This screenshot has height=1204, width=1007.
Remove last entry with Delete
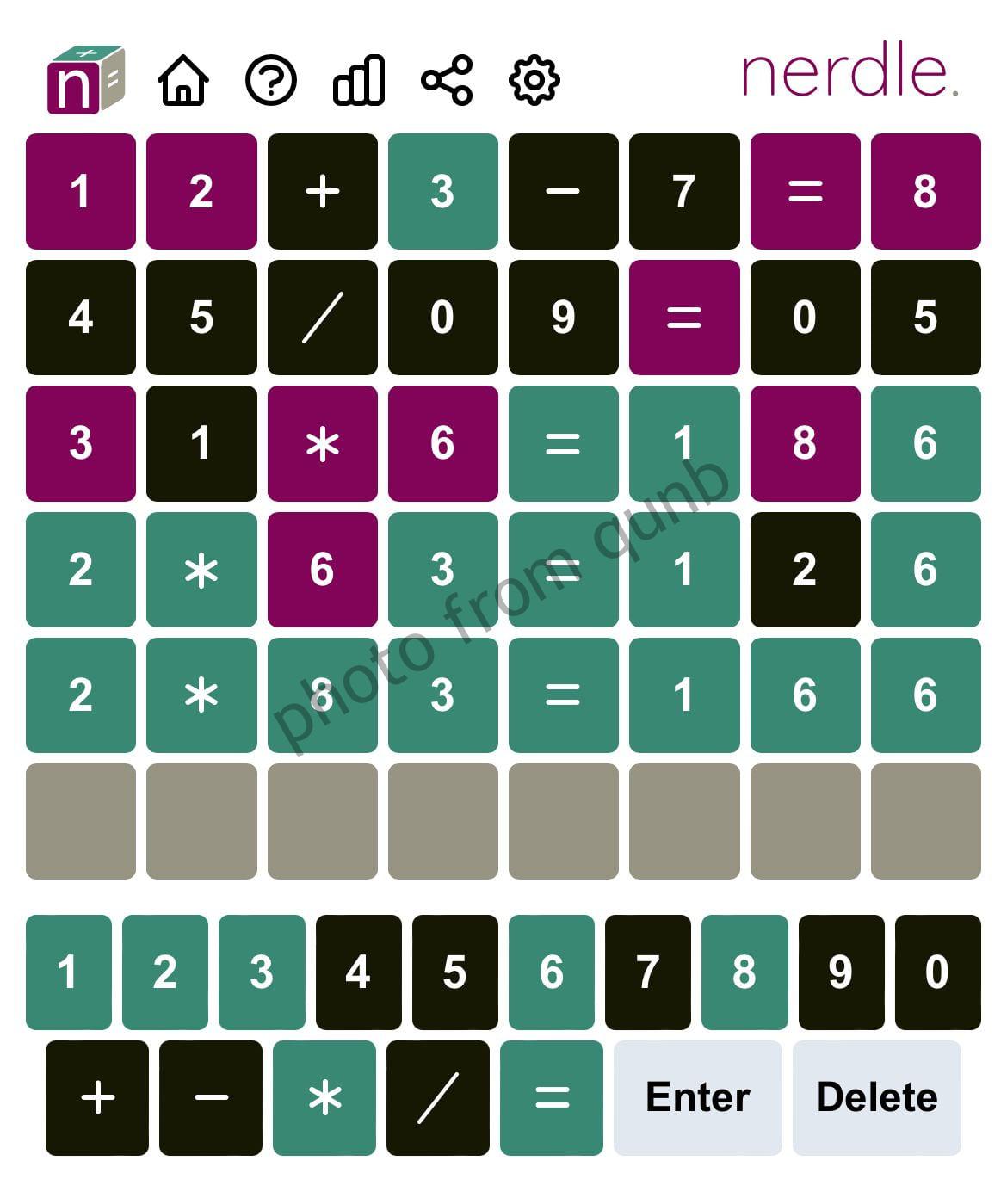[876, 1097]
